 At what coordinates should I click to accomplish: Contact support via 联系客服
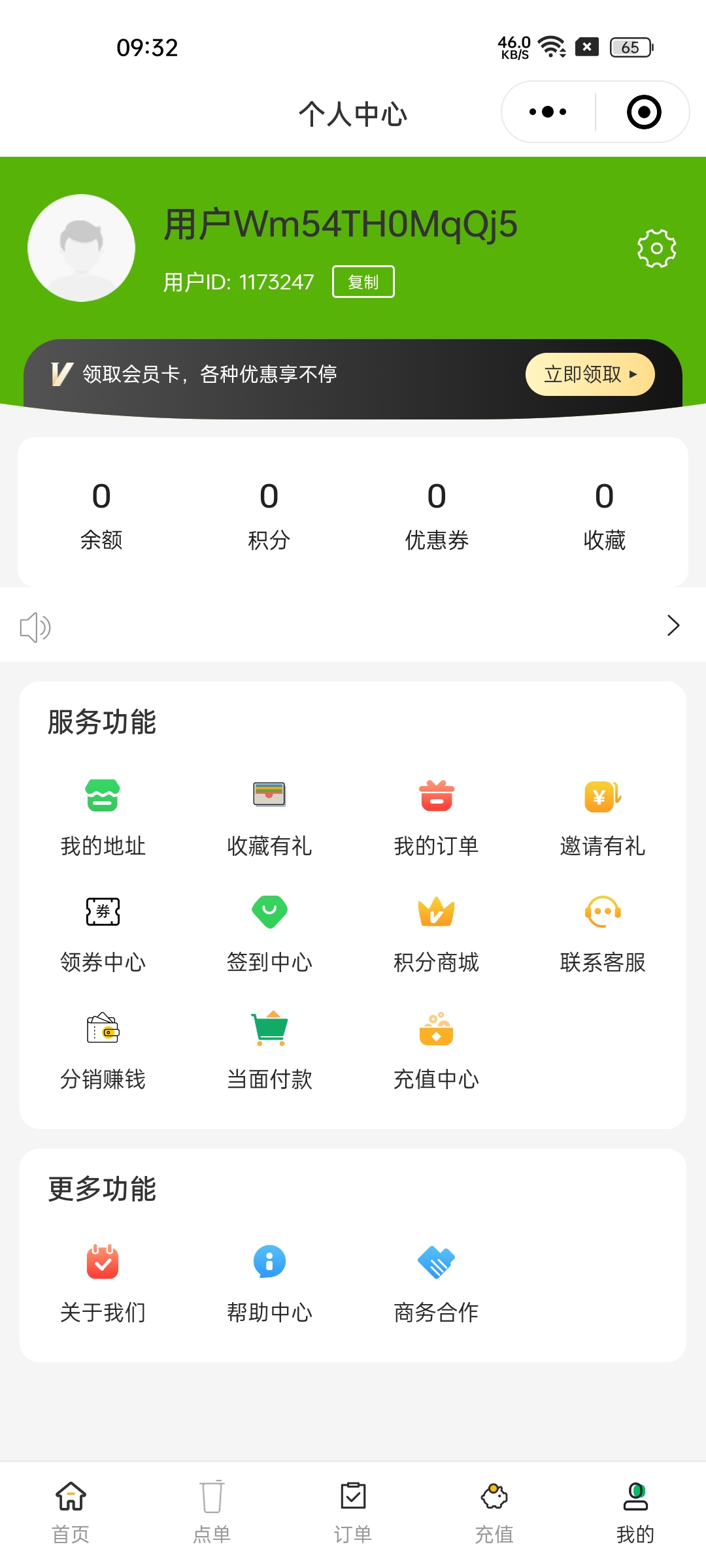(603, 933)
